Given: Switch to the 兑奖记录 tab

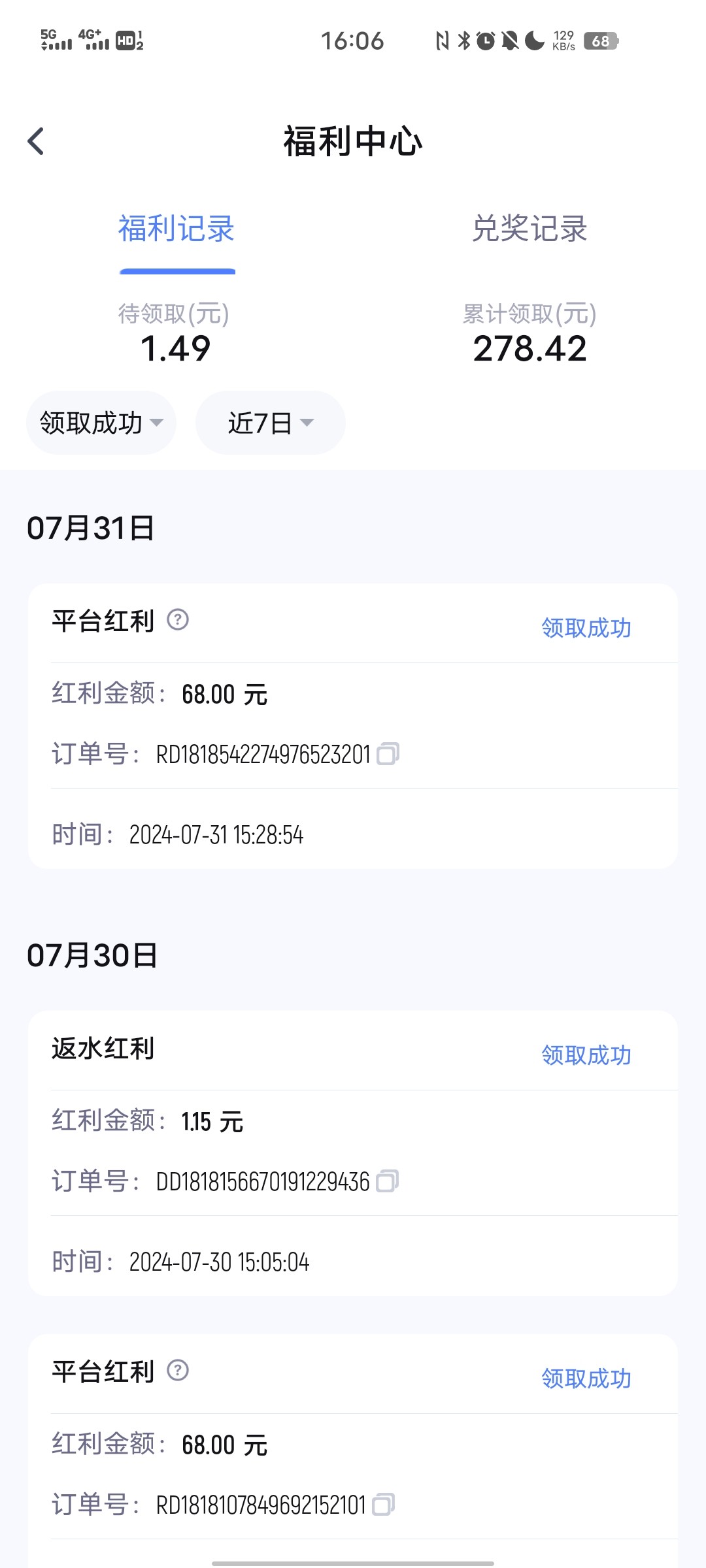Looking at the screenshot, I should (529, 229).
